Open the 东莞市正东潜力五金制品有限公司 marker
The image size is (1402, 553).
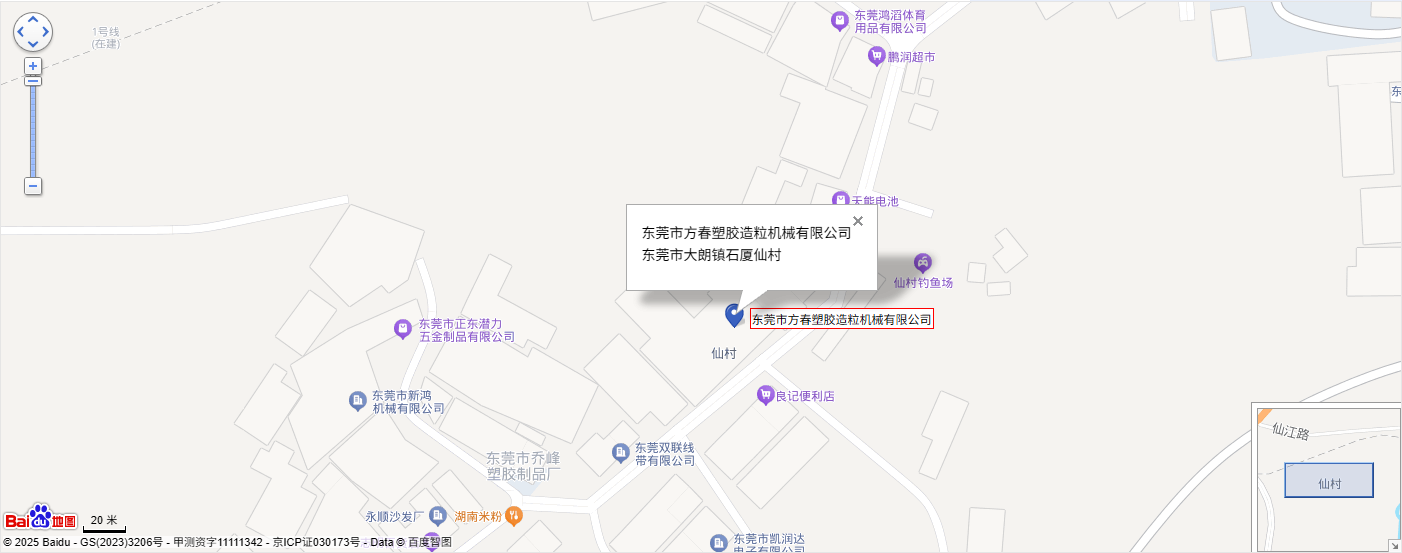click(403, 329)
